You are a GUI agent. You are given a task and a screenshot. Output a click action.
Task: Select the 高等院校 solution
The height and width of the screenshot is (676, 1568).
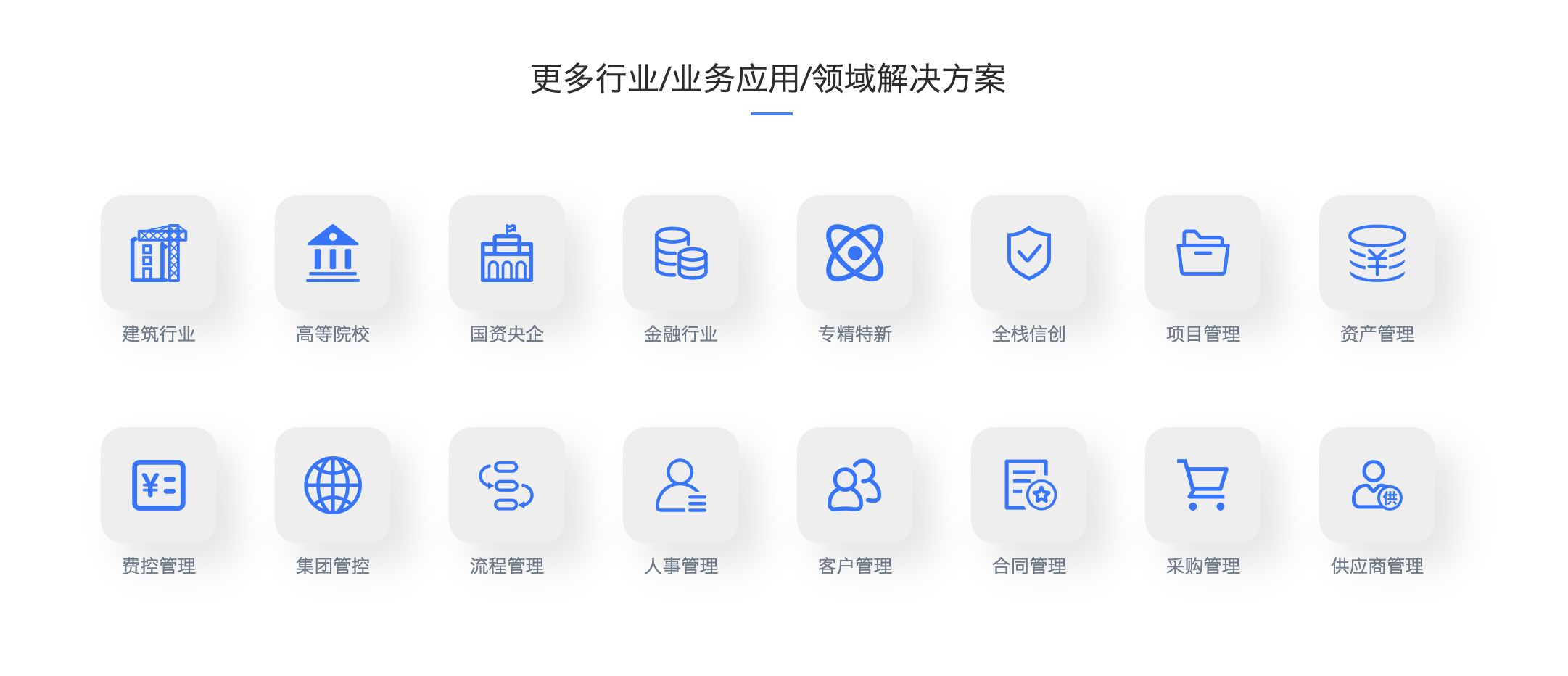333,253
